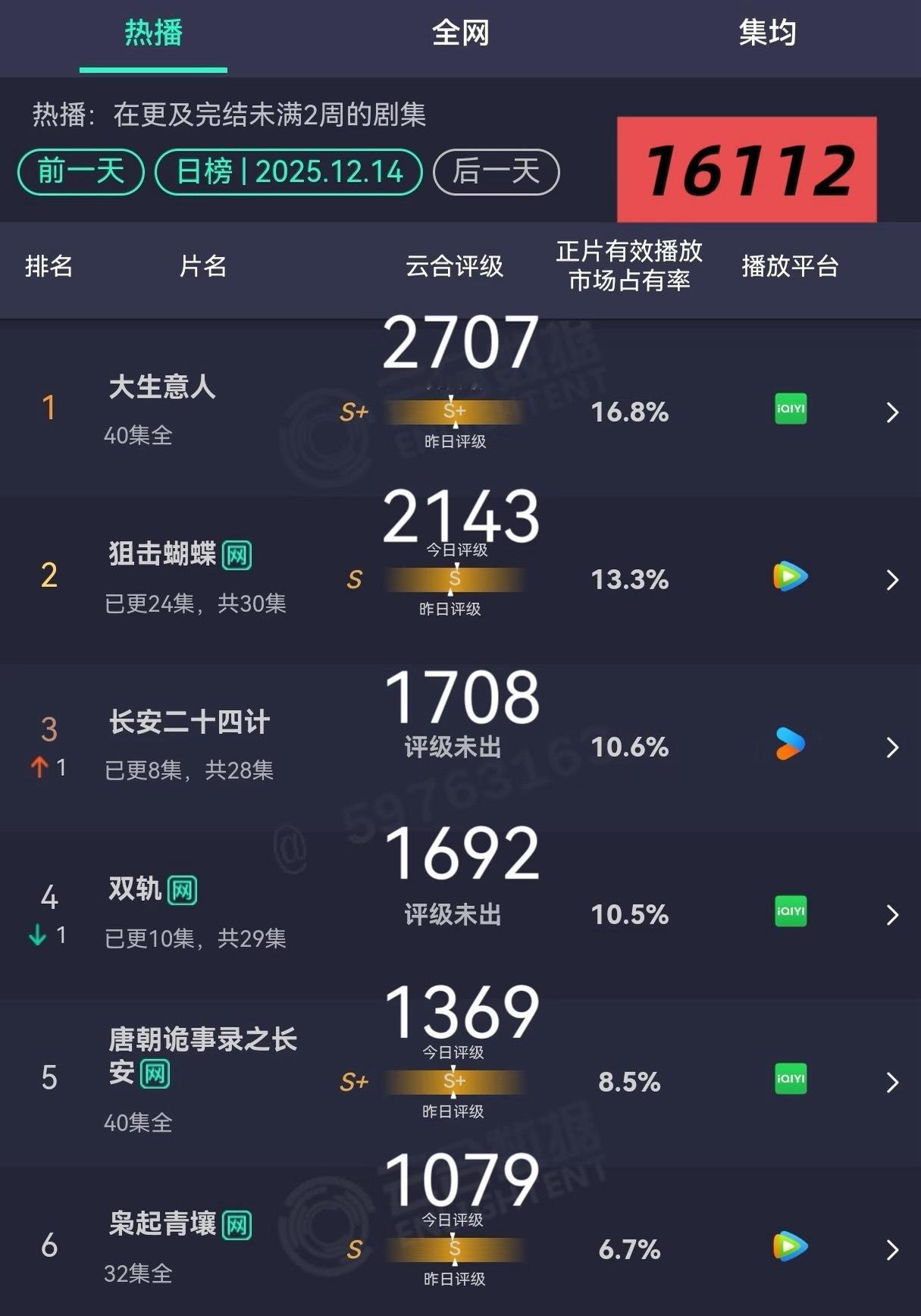Screen dimensions: 921x1316
Task: Open the 长安二十四计 detail chevron
Action: 892,746
